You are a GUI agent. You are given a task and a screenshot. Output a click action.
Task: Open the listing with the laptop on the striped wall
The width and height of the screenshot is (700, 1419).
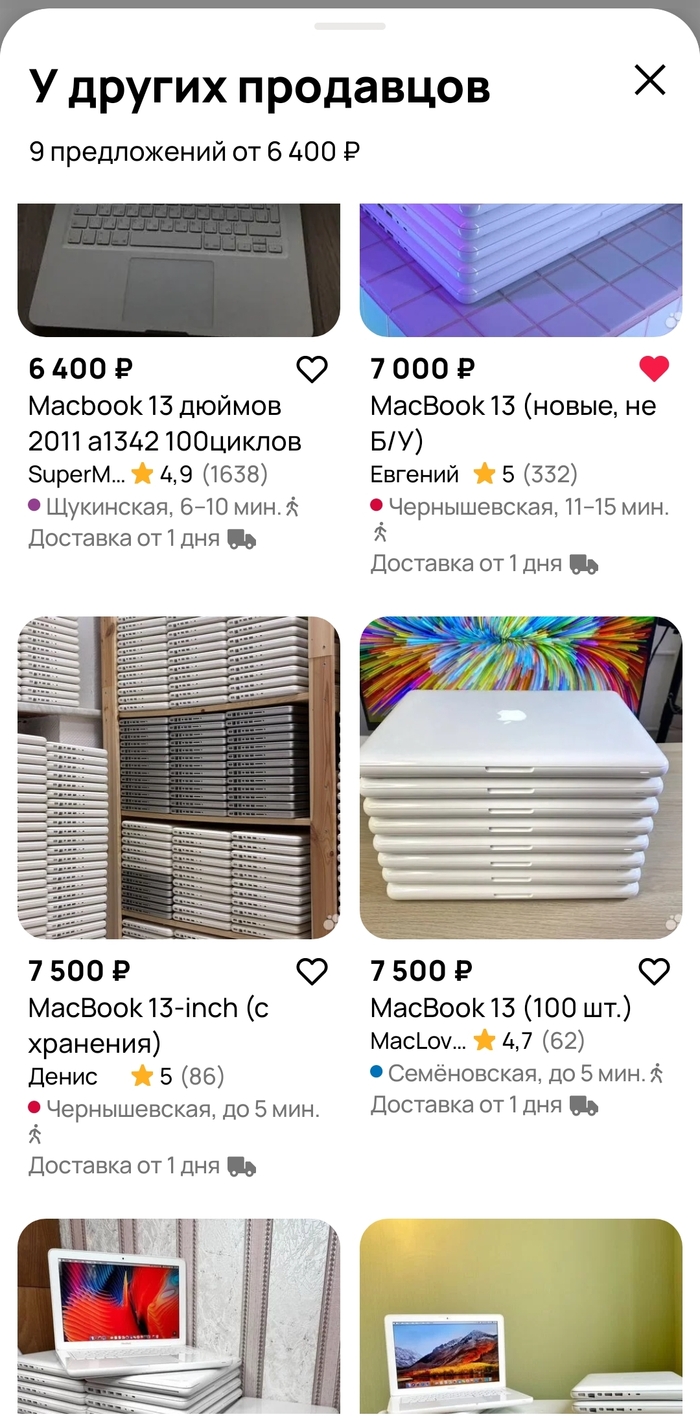(x=179, y=1315)
